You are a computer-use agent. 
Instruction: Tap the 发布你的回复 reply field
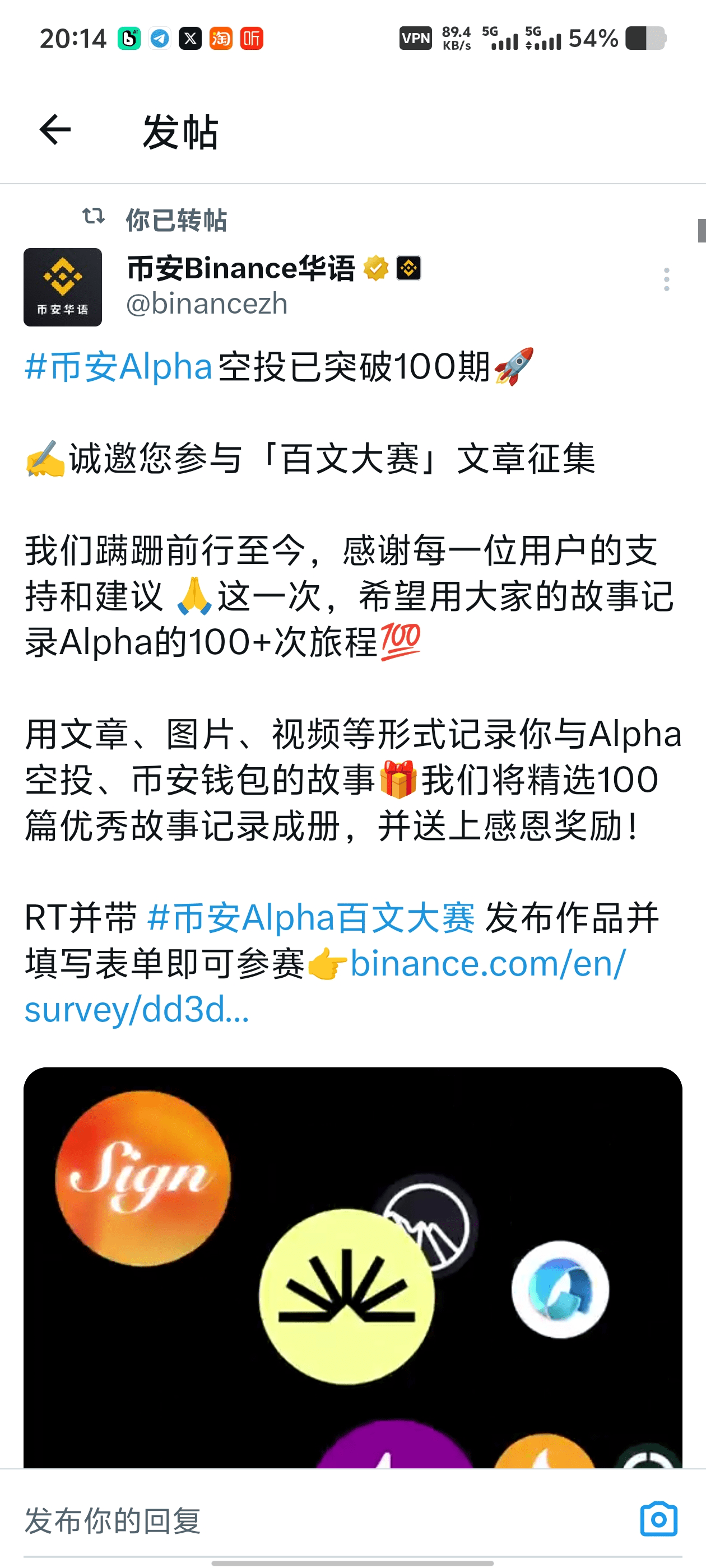pyautogui.click(x=305, y=1520)
